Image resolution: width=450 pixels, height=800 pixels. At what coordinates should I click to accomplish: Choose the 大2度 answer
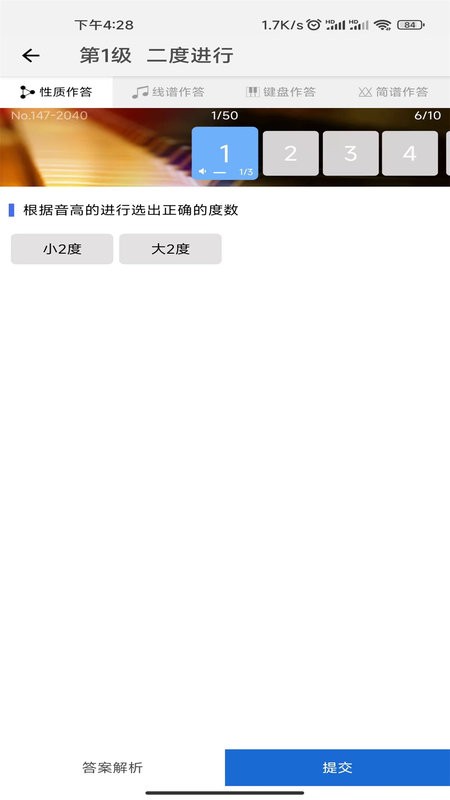pyautogui.click(x=170, y=249)
